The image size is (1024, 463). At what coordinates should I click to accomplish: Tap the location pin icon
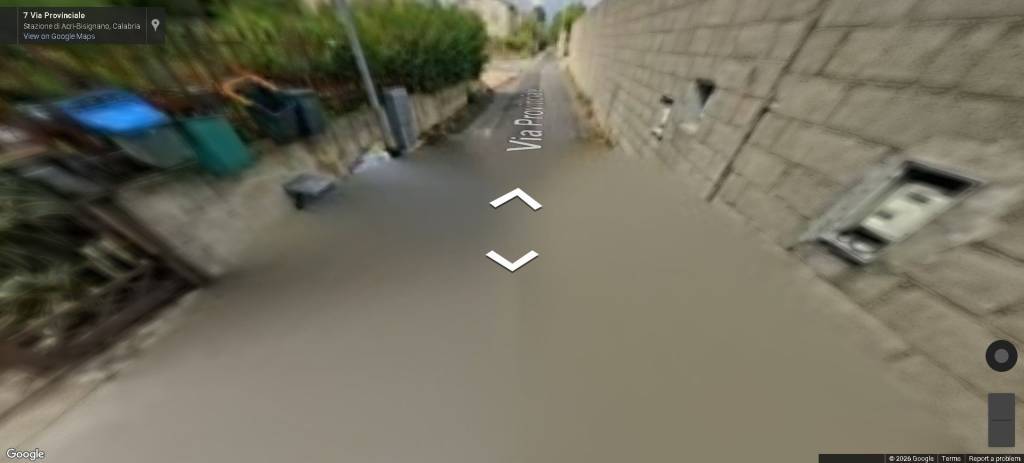pos(156,24)
